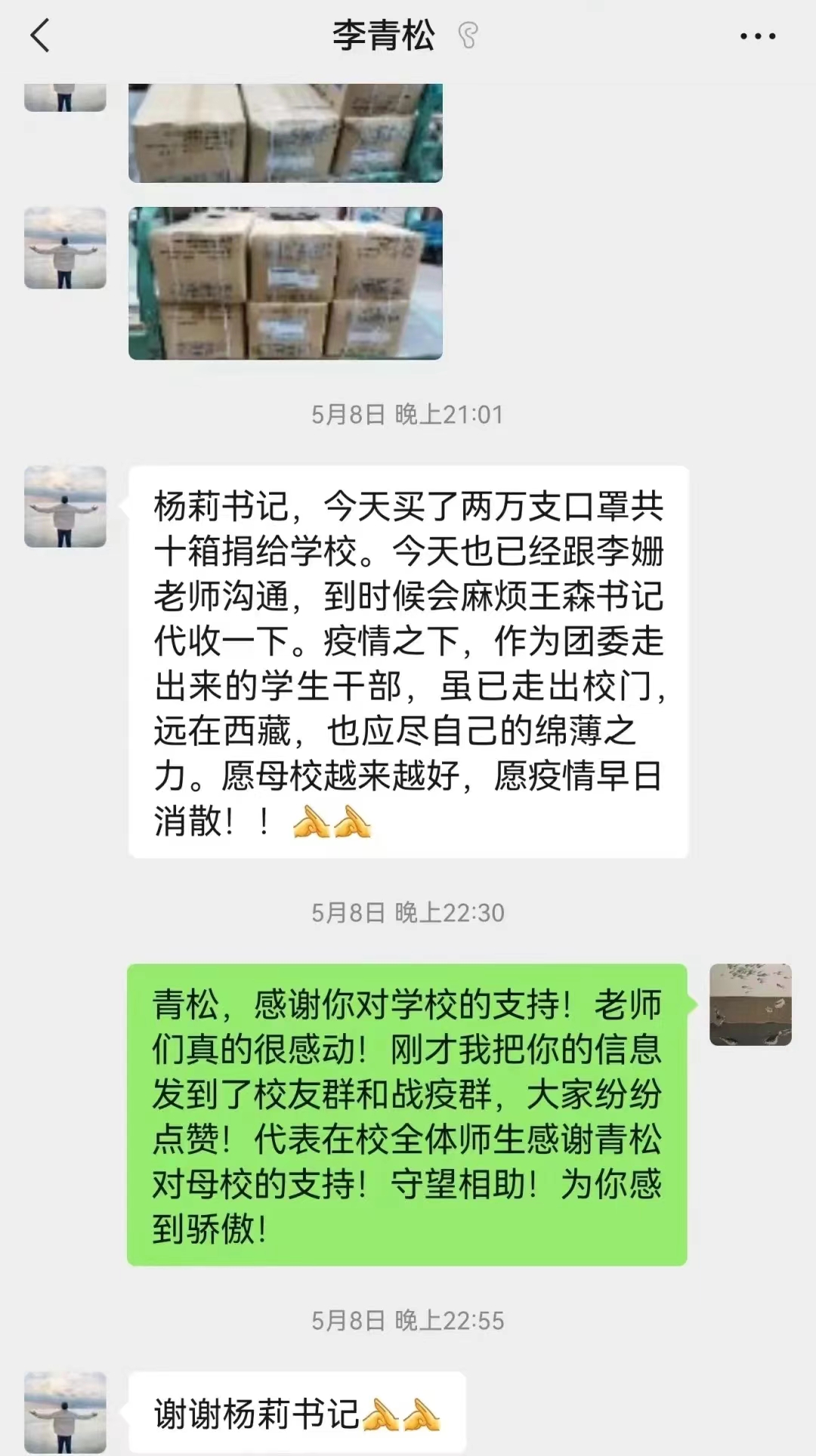This screenshot has height=1456, width=816.
Task: Tap 李青松's avatar beside the mask donation message
Action: click(x=65, y=507)
